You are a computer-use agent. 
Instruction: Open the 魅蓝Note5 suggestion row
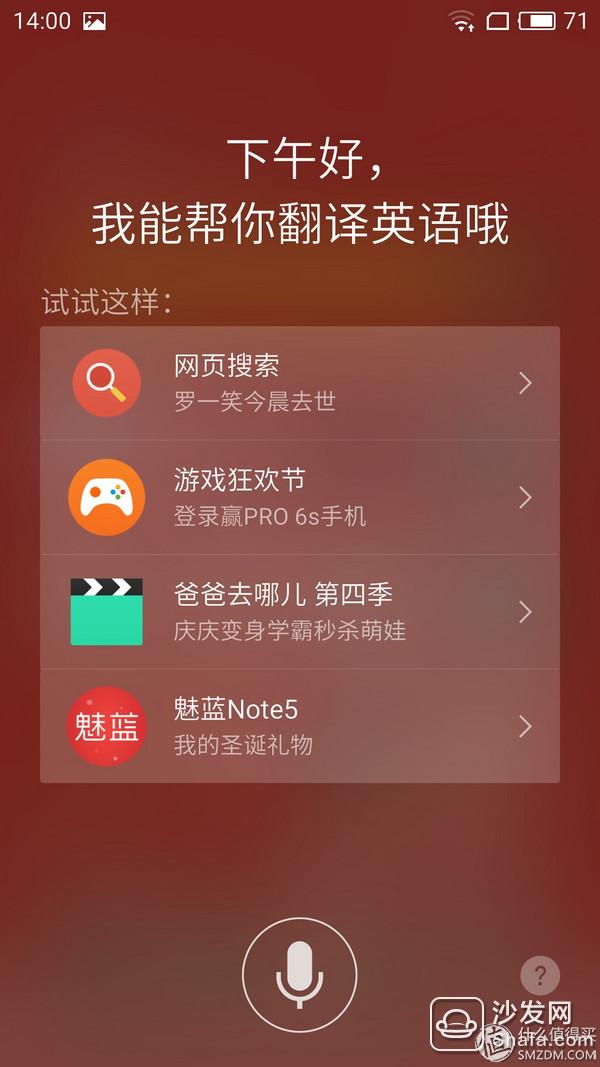tap(300, 726)
